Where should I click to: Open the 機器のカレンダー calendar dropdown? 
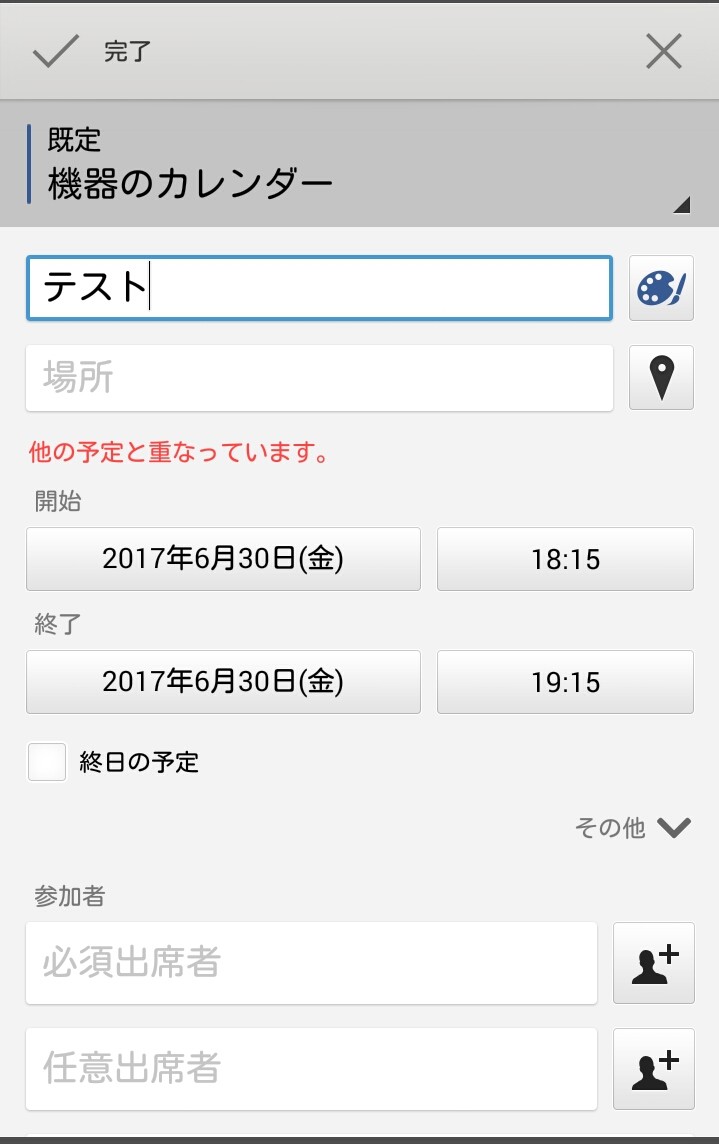pyautogui.click(x=359, y=165)
